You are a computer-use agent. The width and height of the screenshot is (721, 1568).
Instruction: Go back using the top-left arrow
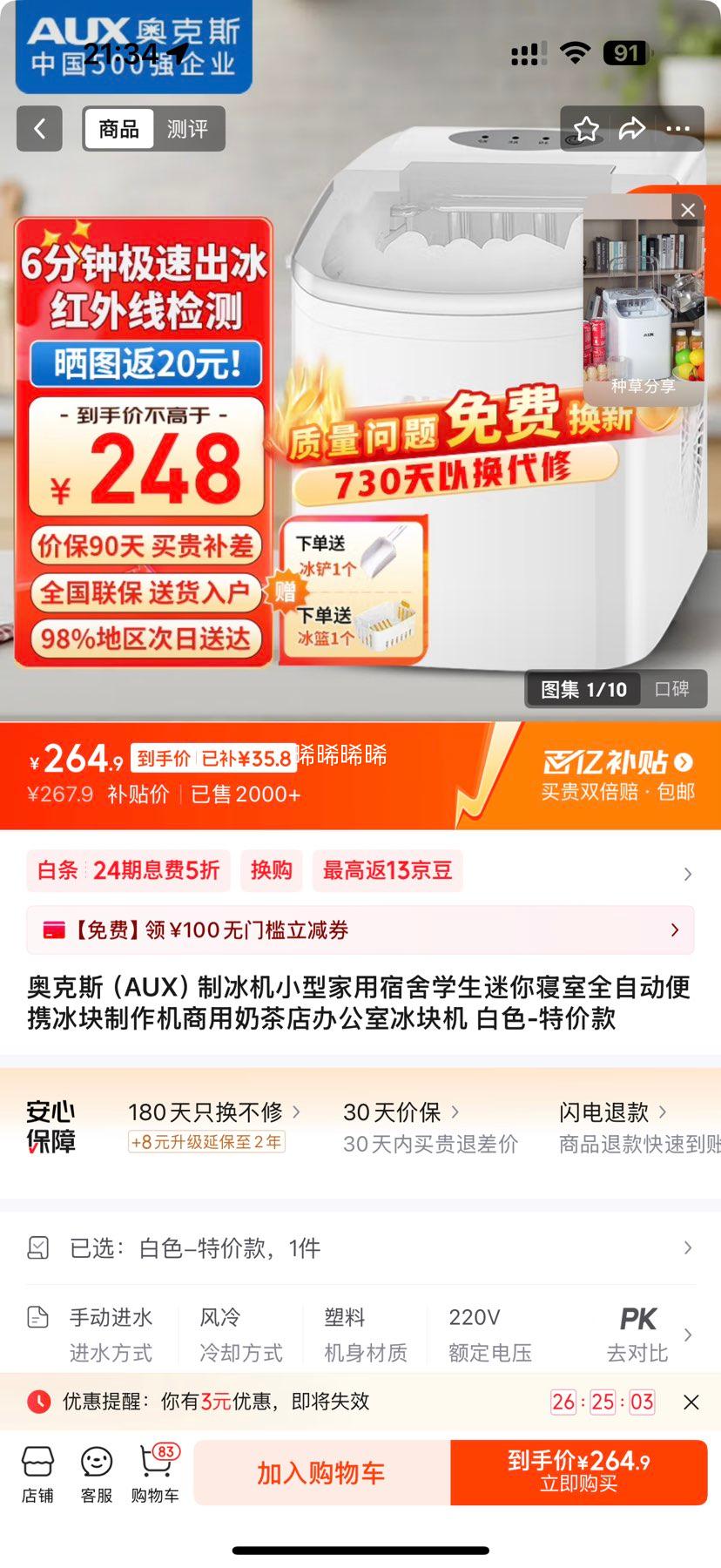tap(39, 129)
